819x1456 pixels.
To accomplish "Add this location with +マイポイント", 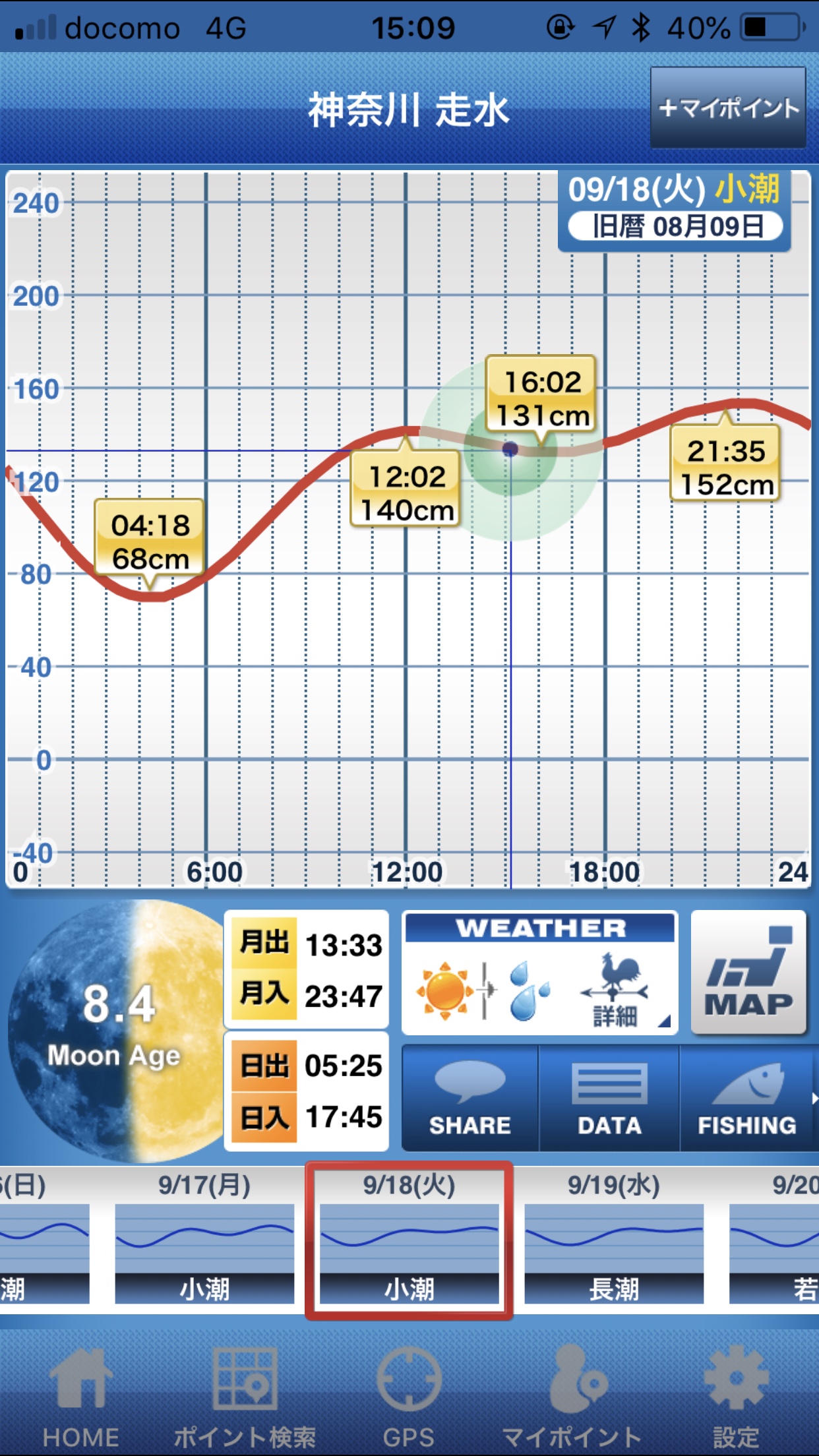I will [x=728, y=107].
